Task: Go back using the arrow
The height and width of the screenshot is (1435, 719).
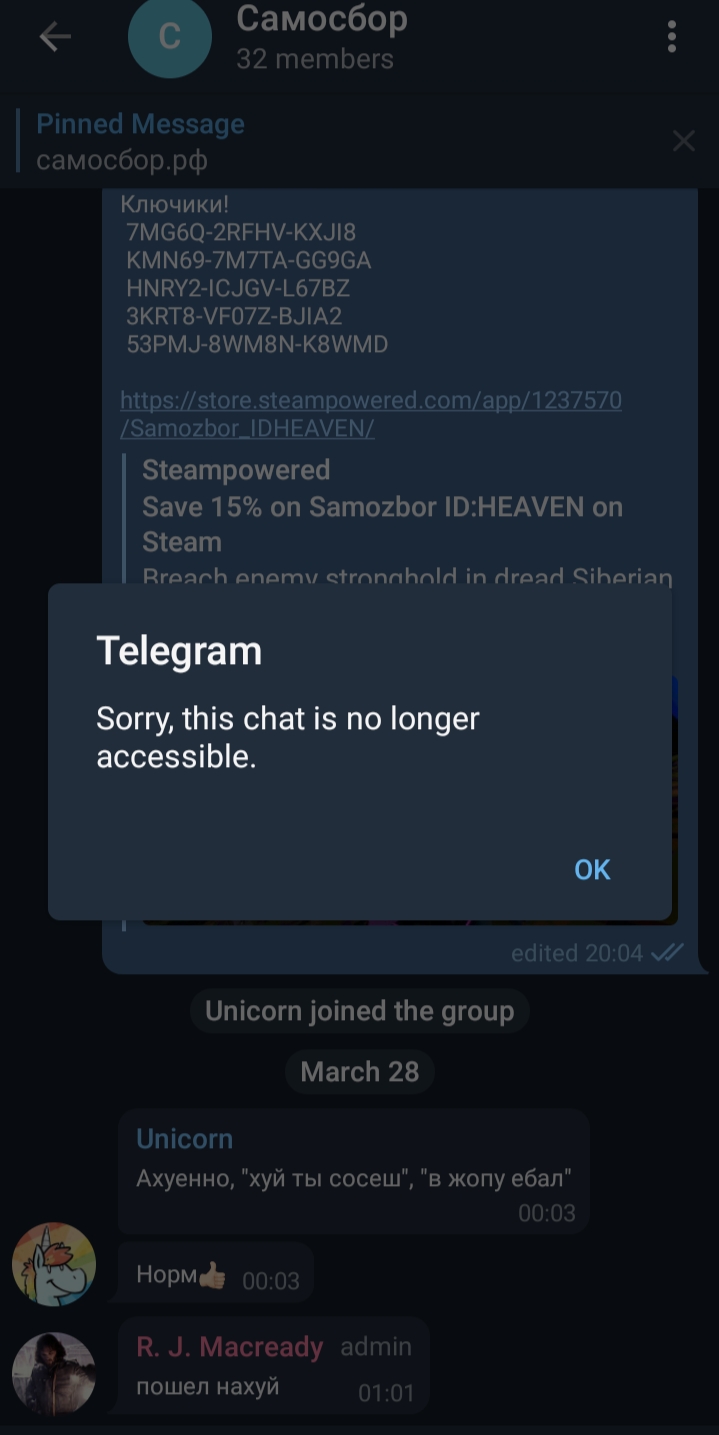Action: point(55,38)
